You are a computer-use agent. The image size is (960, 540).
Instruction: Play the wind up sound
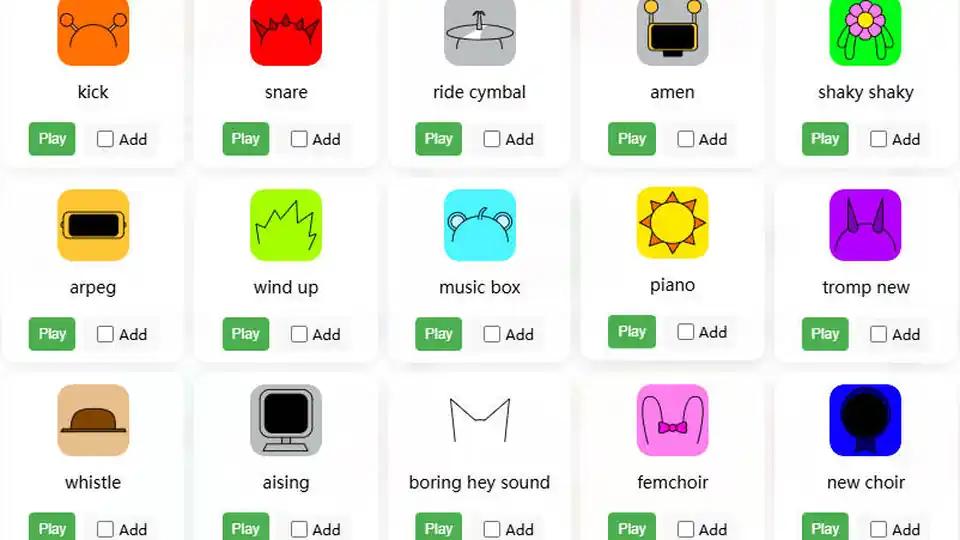click(x=246, y=334)
